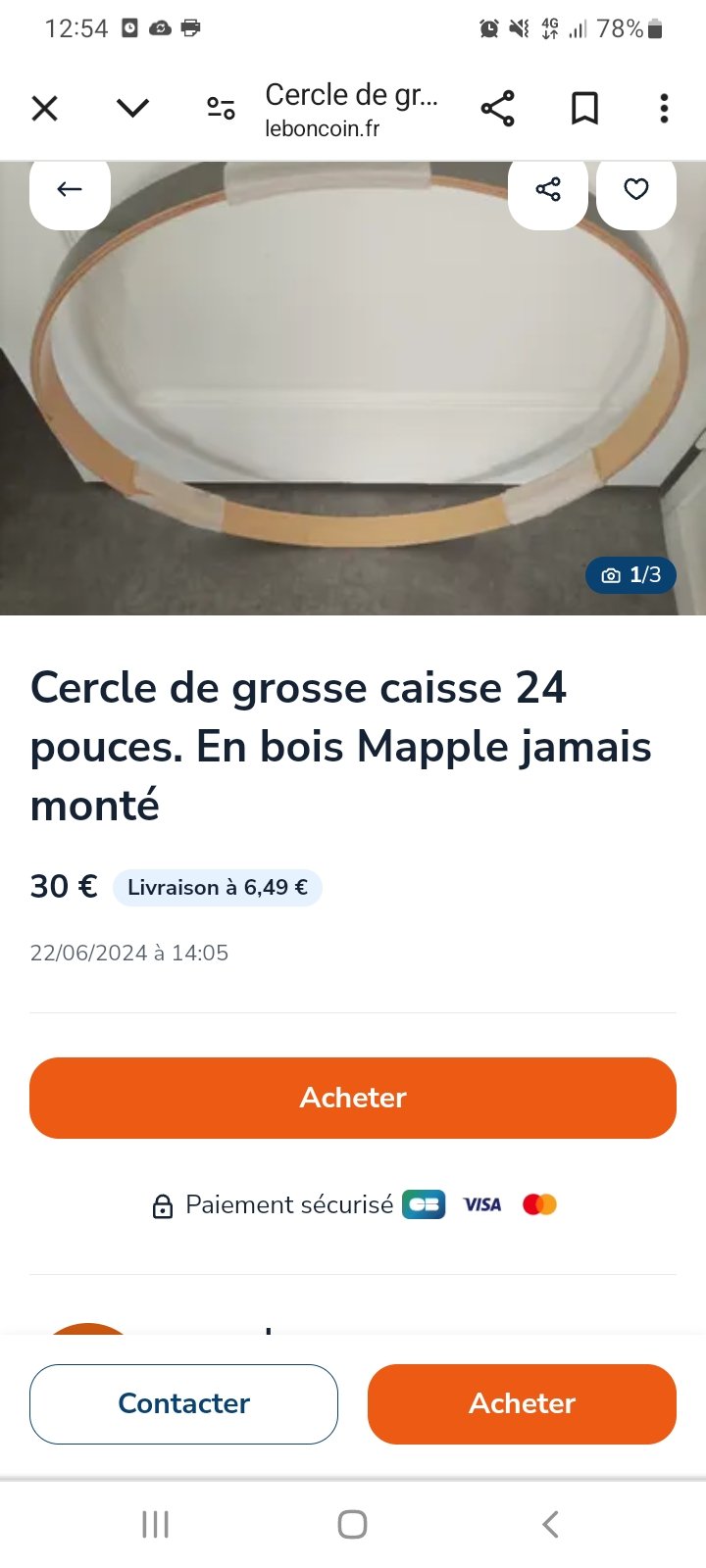Buy using the Acheter button beside Contacter

(522, 1403)
